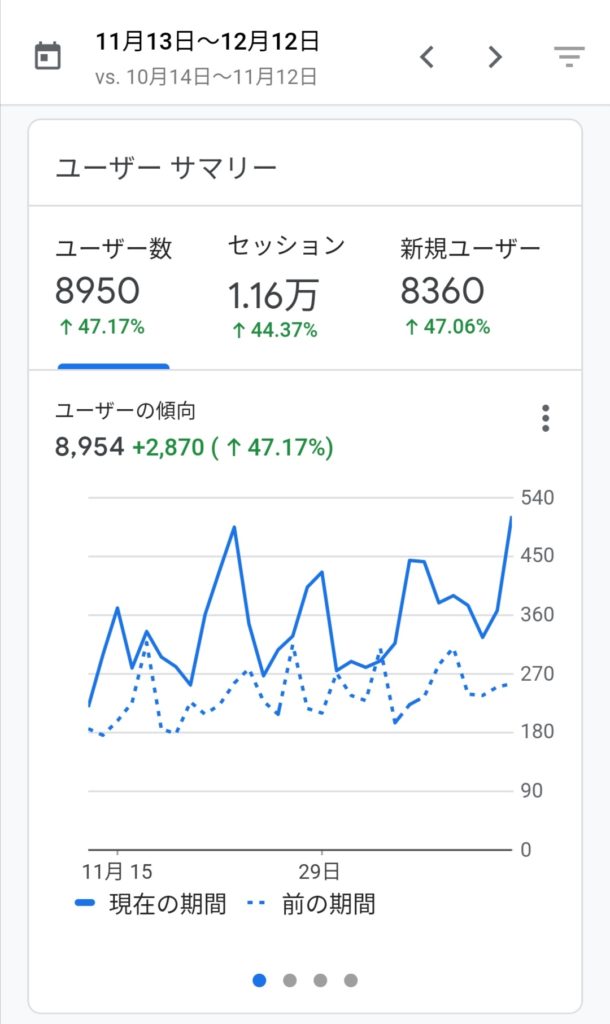610x1024 pixels.
Task: Switch to the 新規ユーザー metric tab
Action: pos(470,287)
